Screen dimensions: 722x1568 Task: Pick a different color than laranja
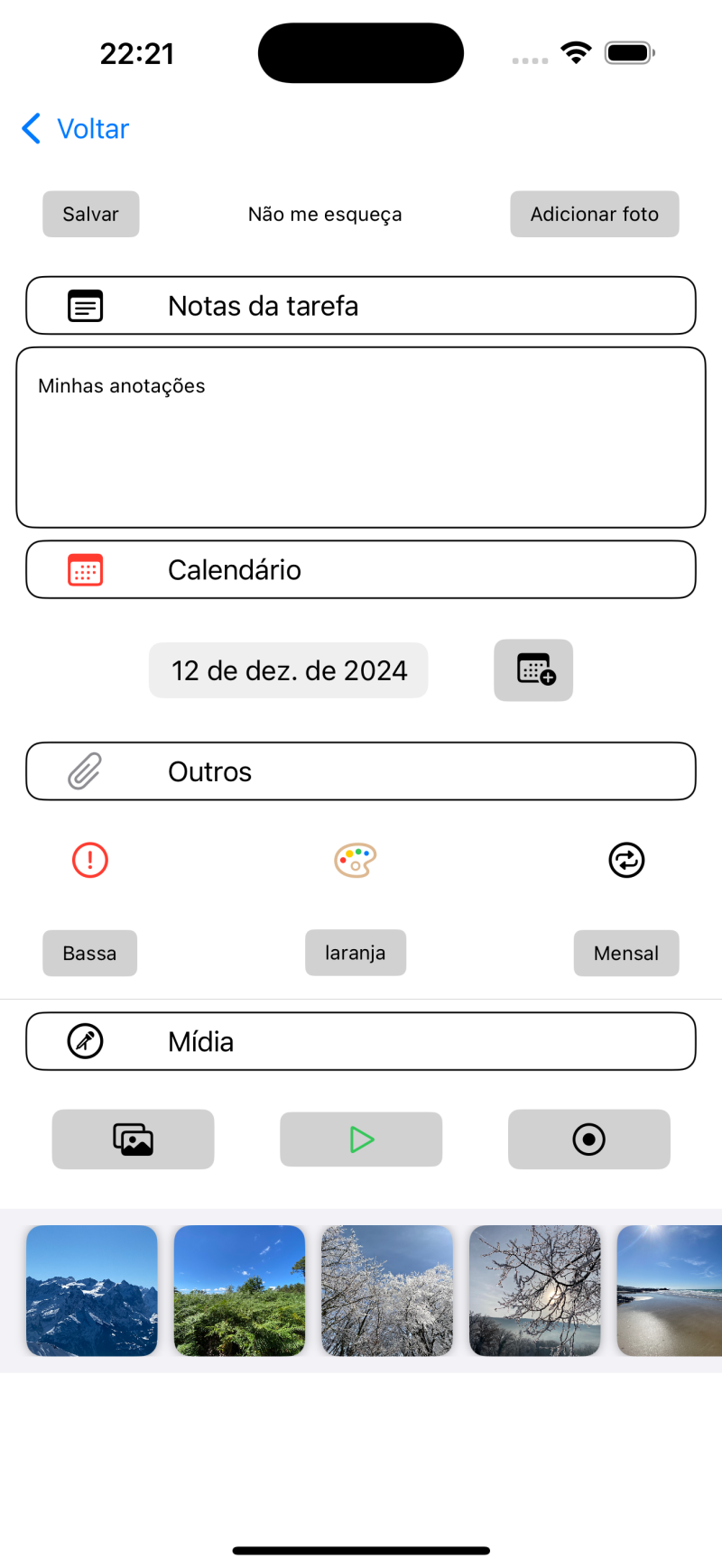tap(356, 953)
